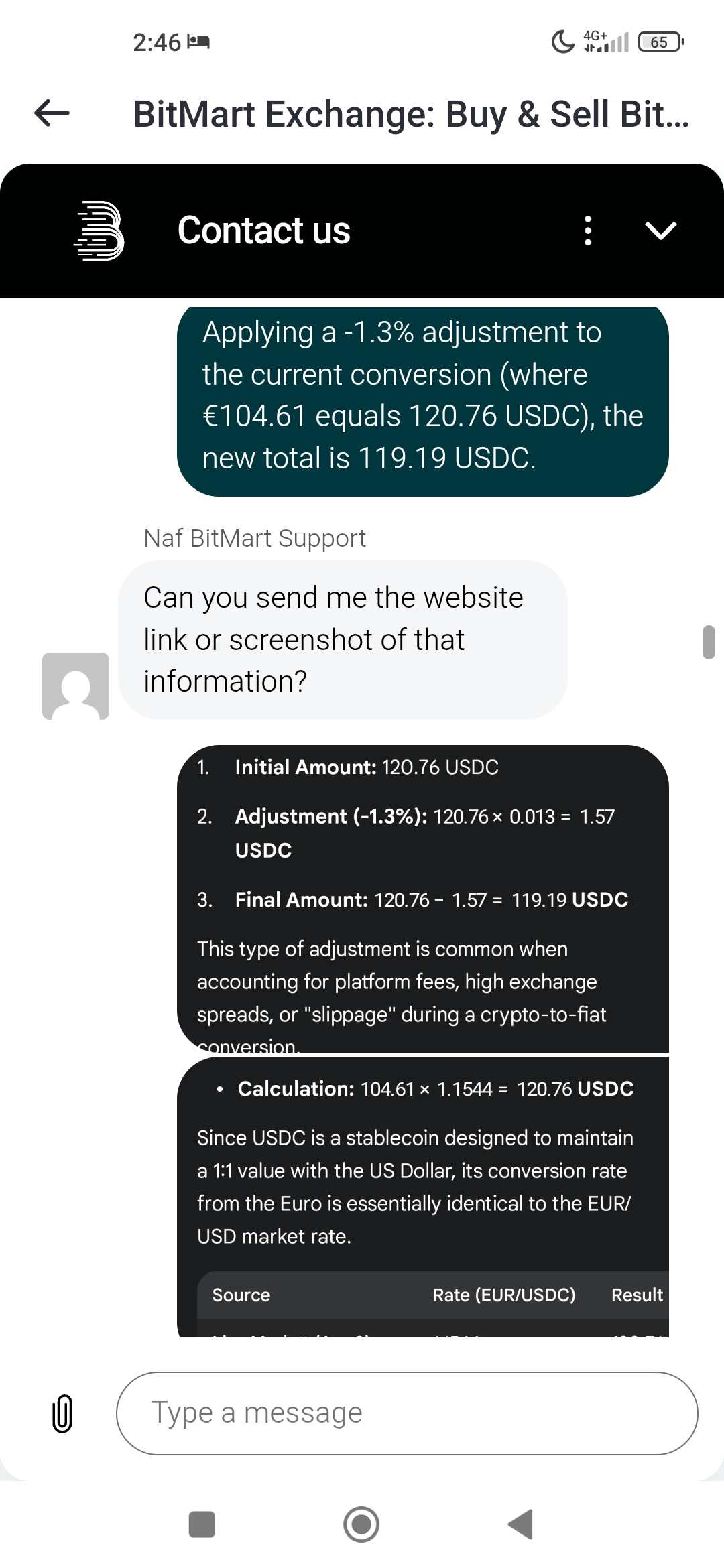Attach a file with the paperclip
Screen dimensions: 724x1568
(62, 1413)
